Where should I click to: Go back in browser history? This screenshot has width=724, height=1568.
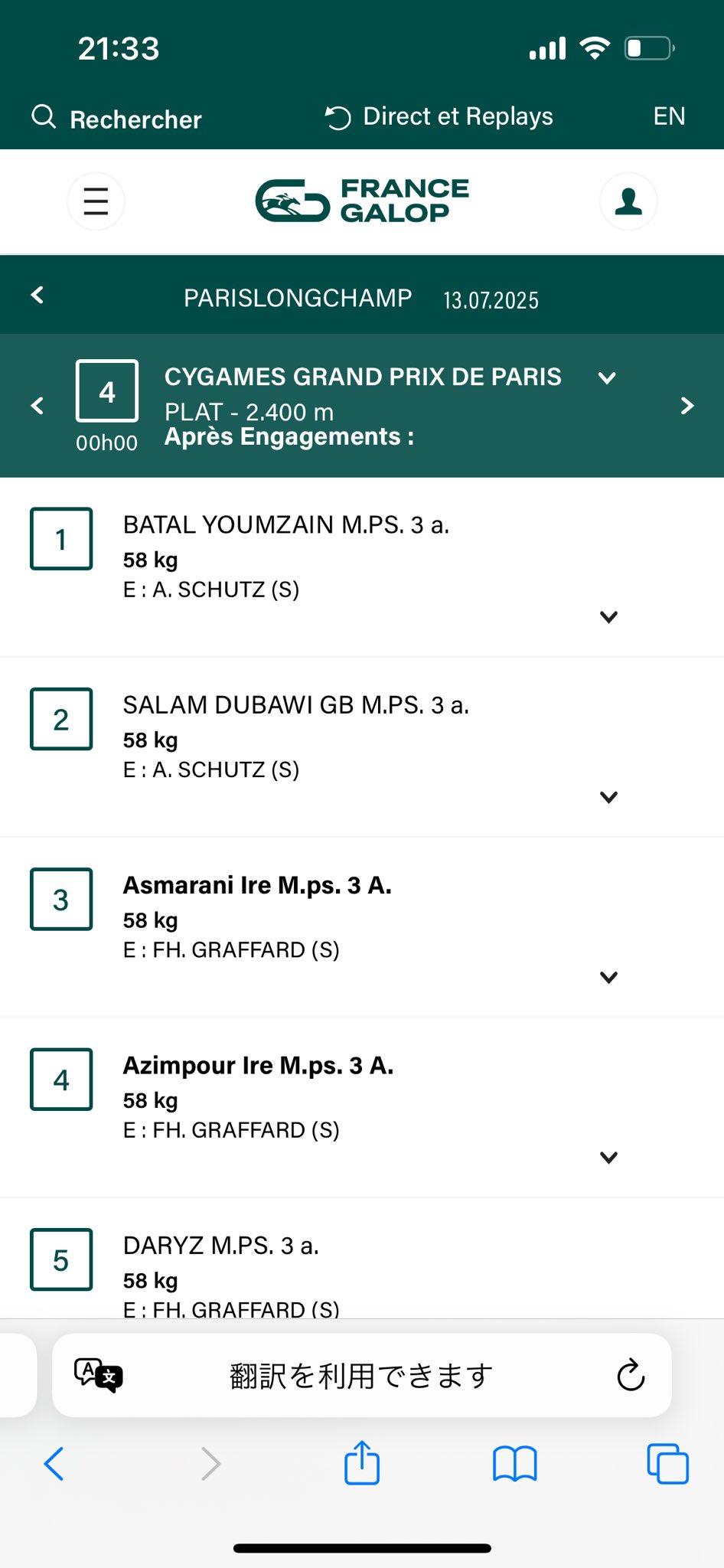(x=54, y=1463)
